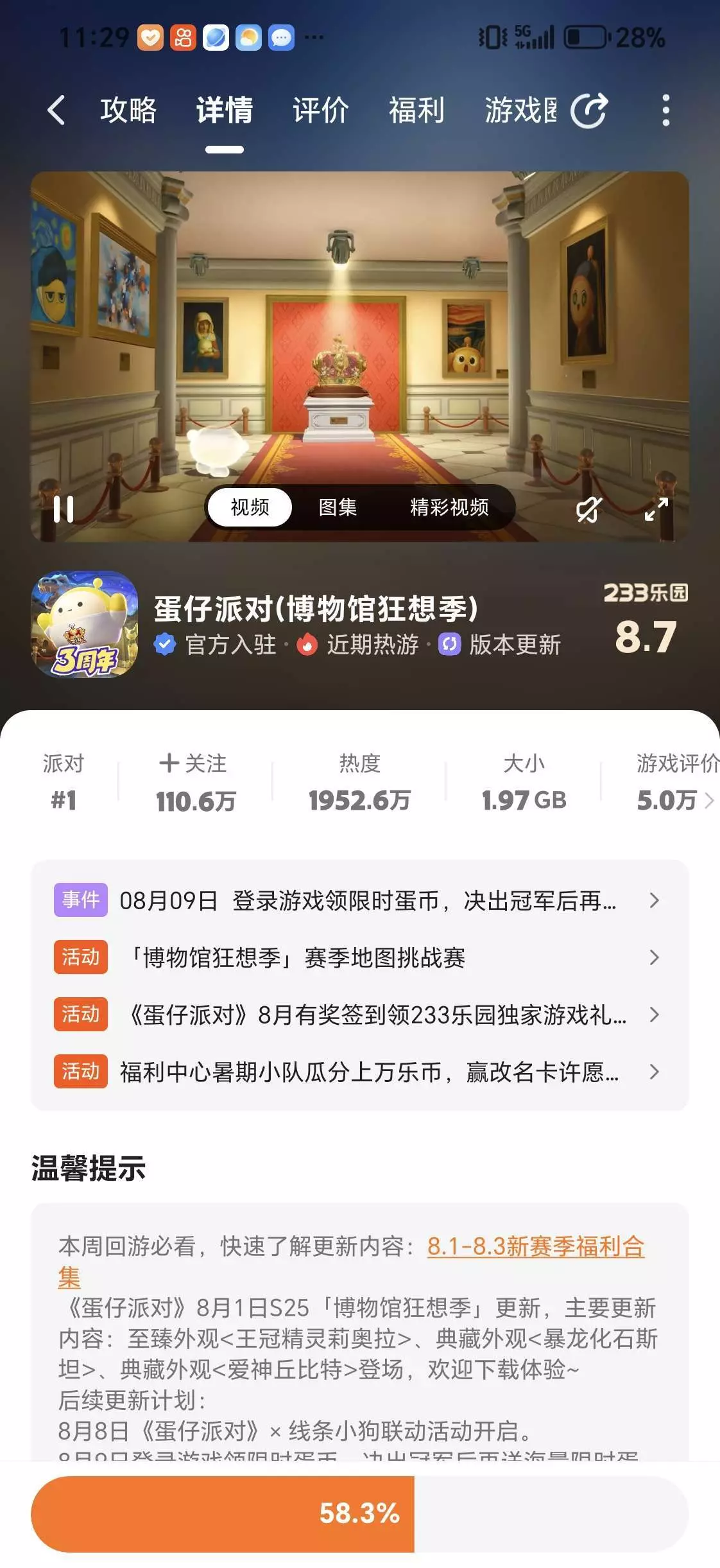This screenshot has width=720, height=1568.
Task: Switch to the 攻略 tab
Action: tap(128, 110)
